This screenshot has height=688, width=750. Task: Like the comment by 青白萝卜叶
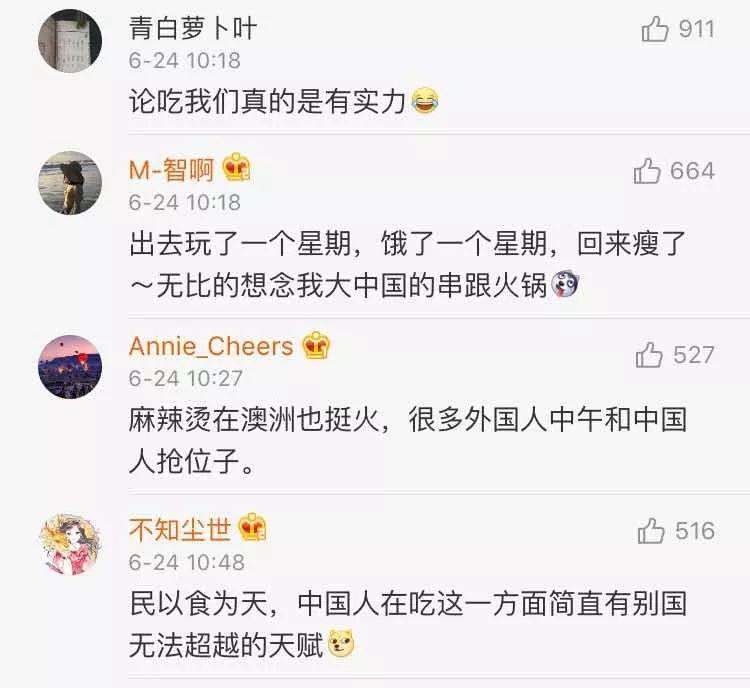tap(655, 29)
